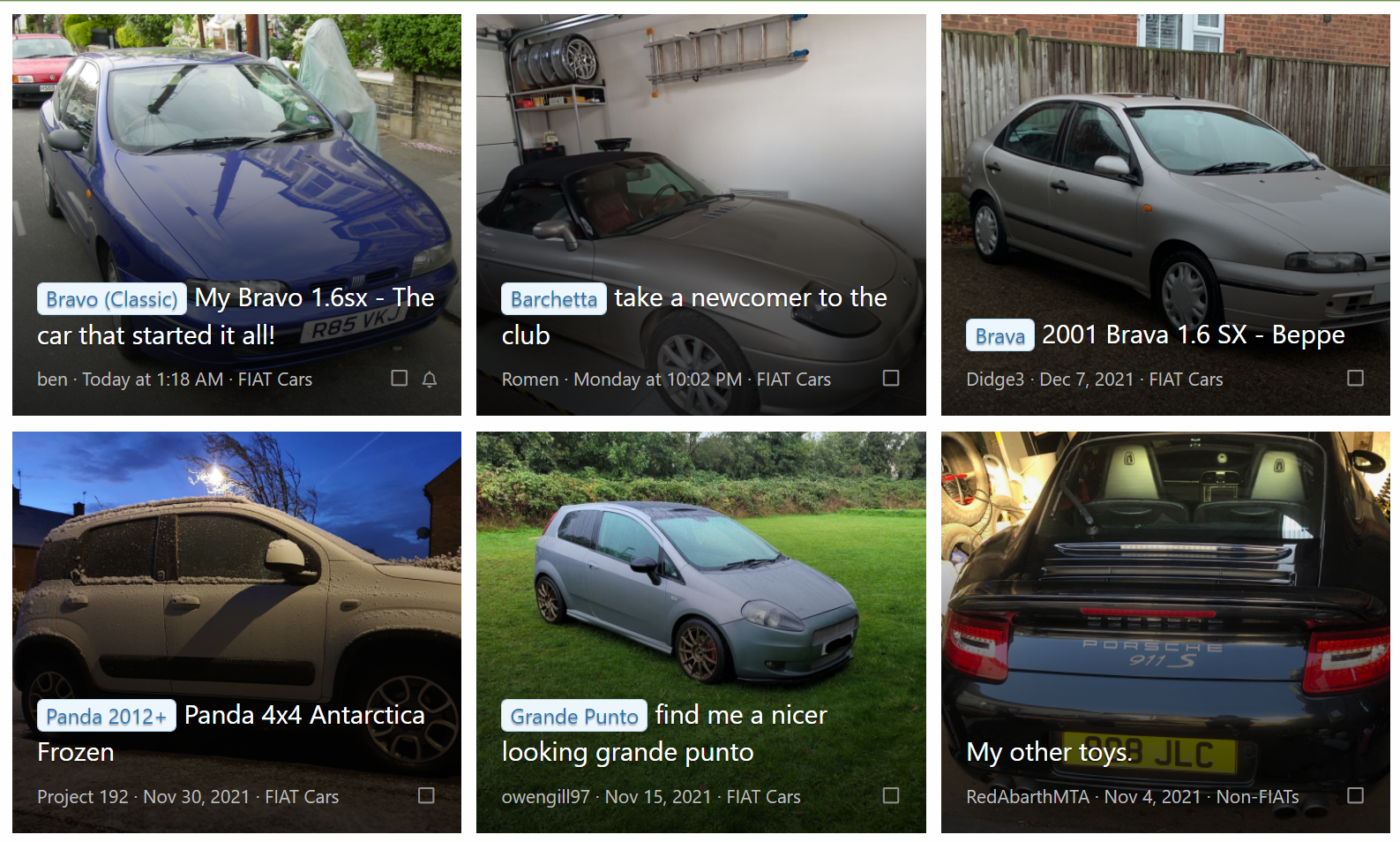Screen dimensions: 1400x842
Task: Tap the watch bell on ben's thread
Action: (430, 380)
